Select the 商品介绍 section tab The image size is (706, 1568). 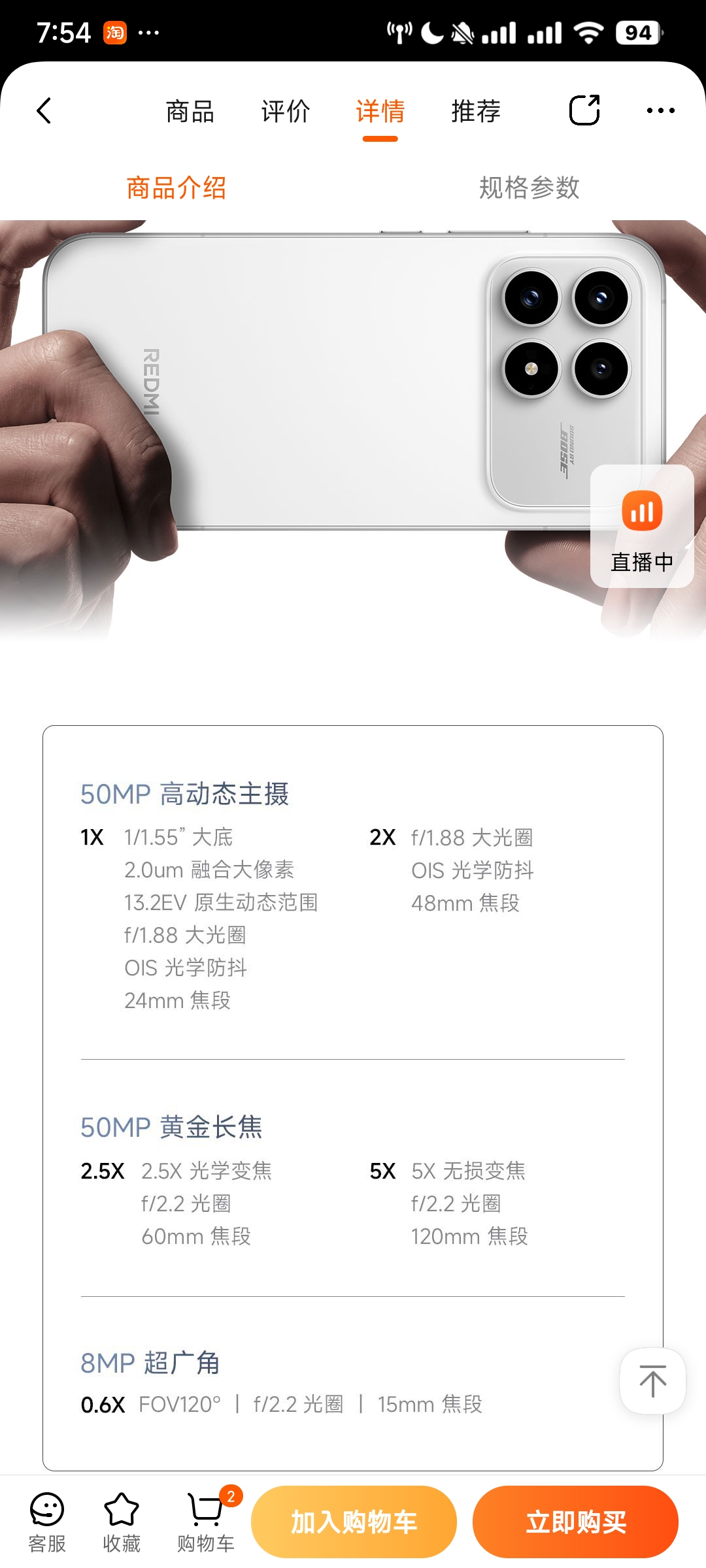tap(176, 188)
